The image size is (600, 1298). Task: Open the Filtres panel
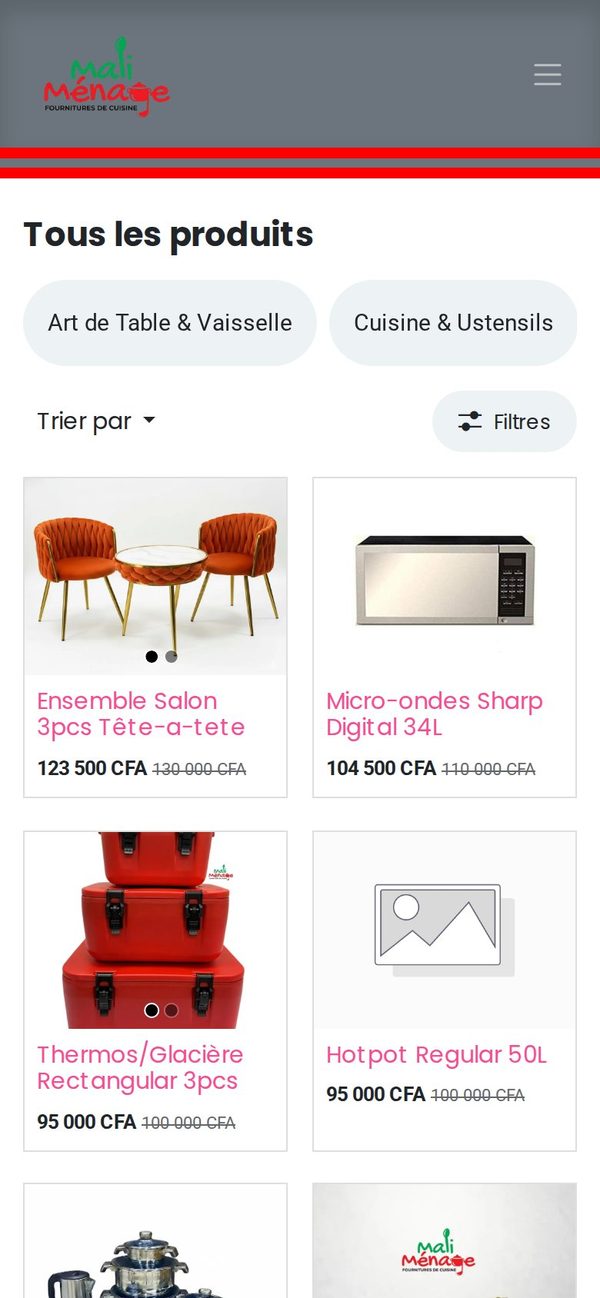pyautogui.click(x=504, y=421)
